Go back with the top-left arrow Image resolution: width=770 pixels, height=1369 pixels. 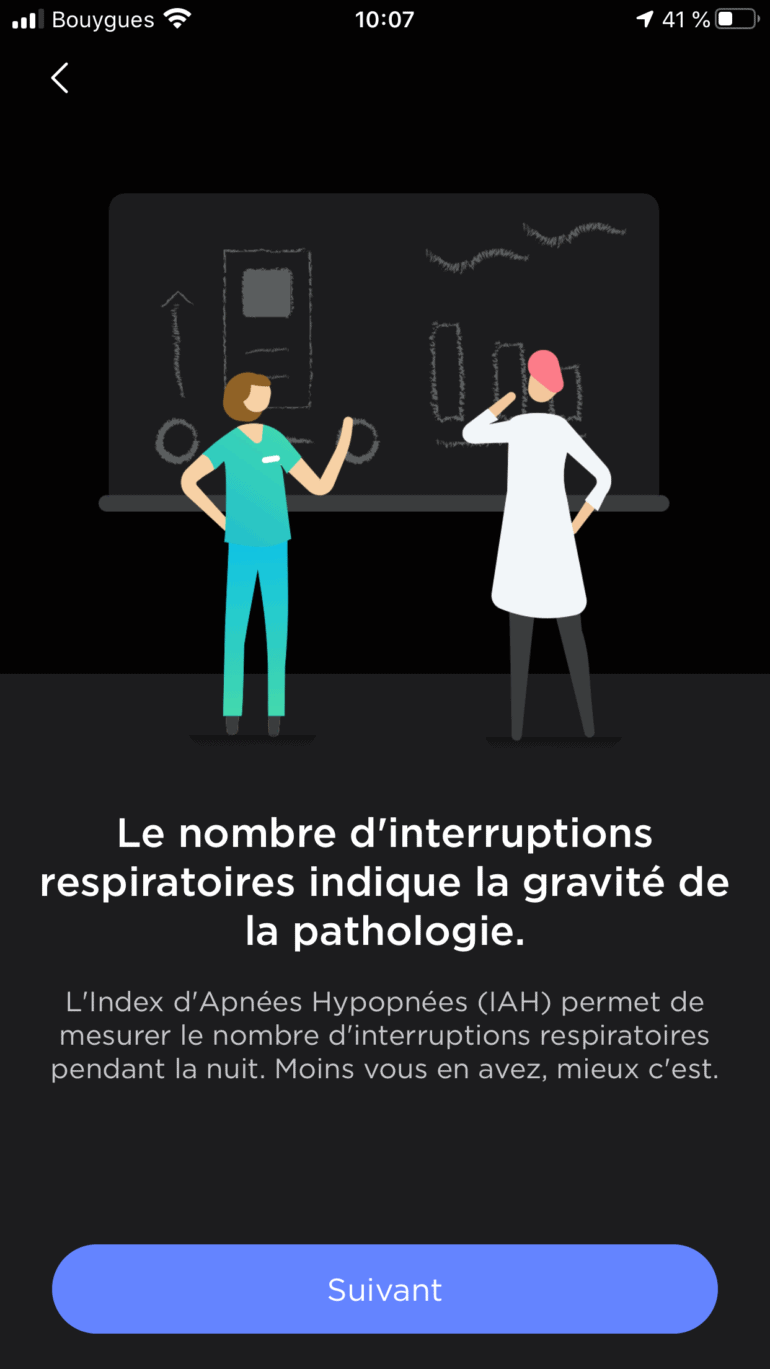[60, 78]
